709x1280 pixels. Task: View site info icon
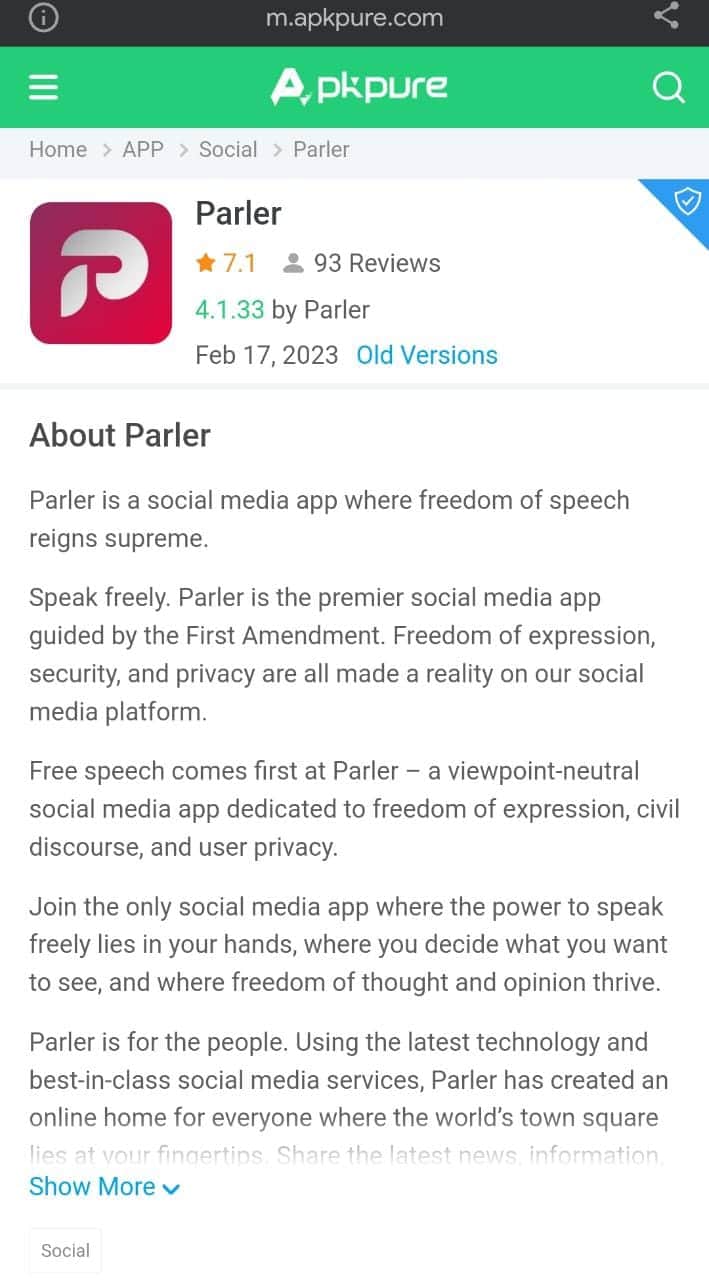coord(44,17)
